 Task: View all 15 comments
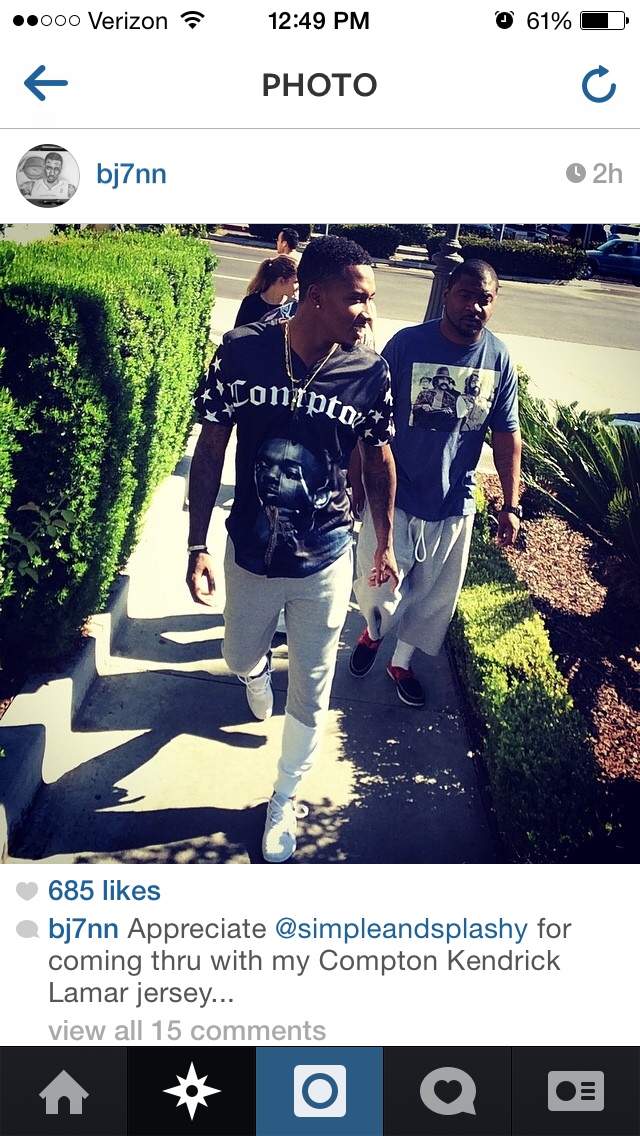pyautogui.click(x=187, y=1030)
